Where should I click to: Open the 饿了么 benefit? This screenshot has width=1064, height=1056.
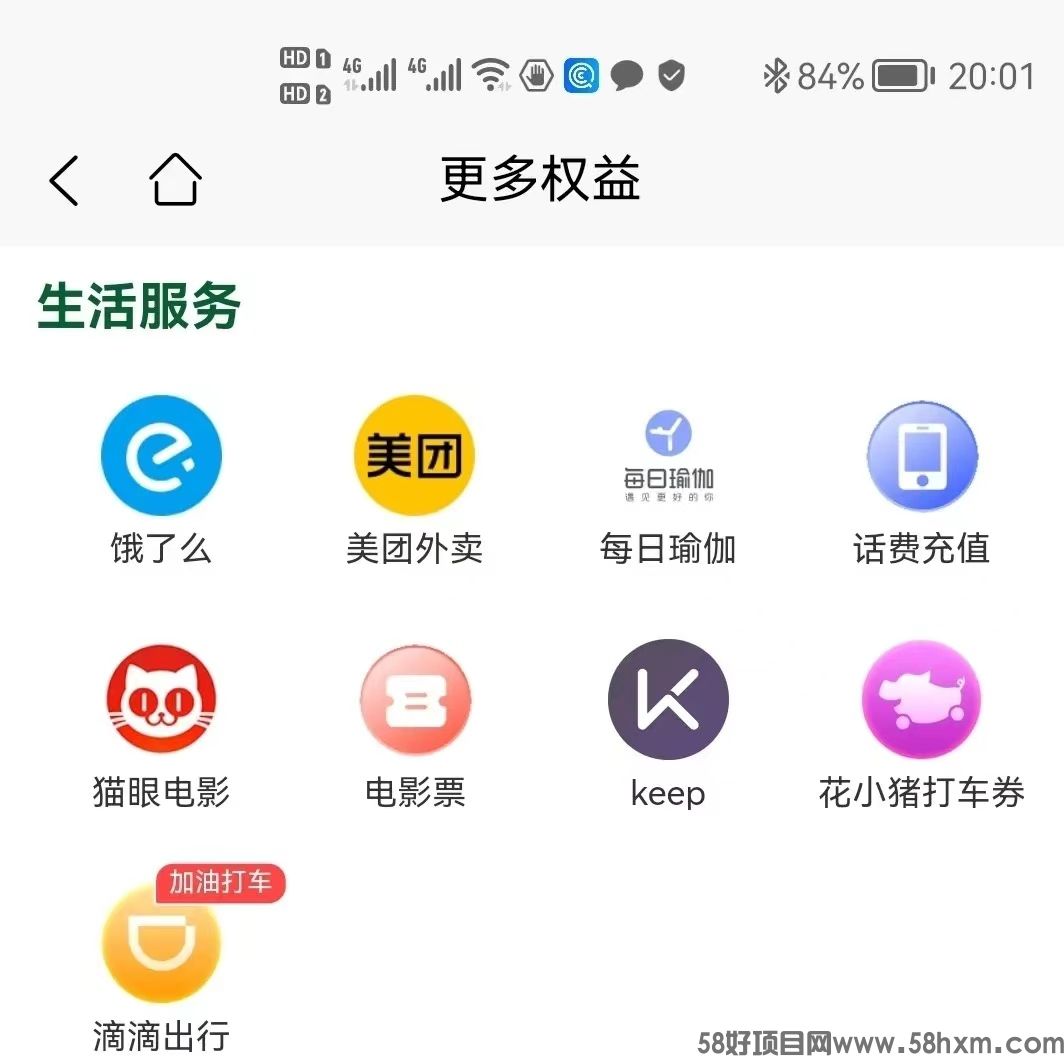tap(161, 456)
